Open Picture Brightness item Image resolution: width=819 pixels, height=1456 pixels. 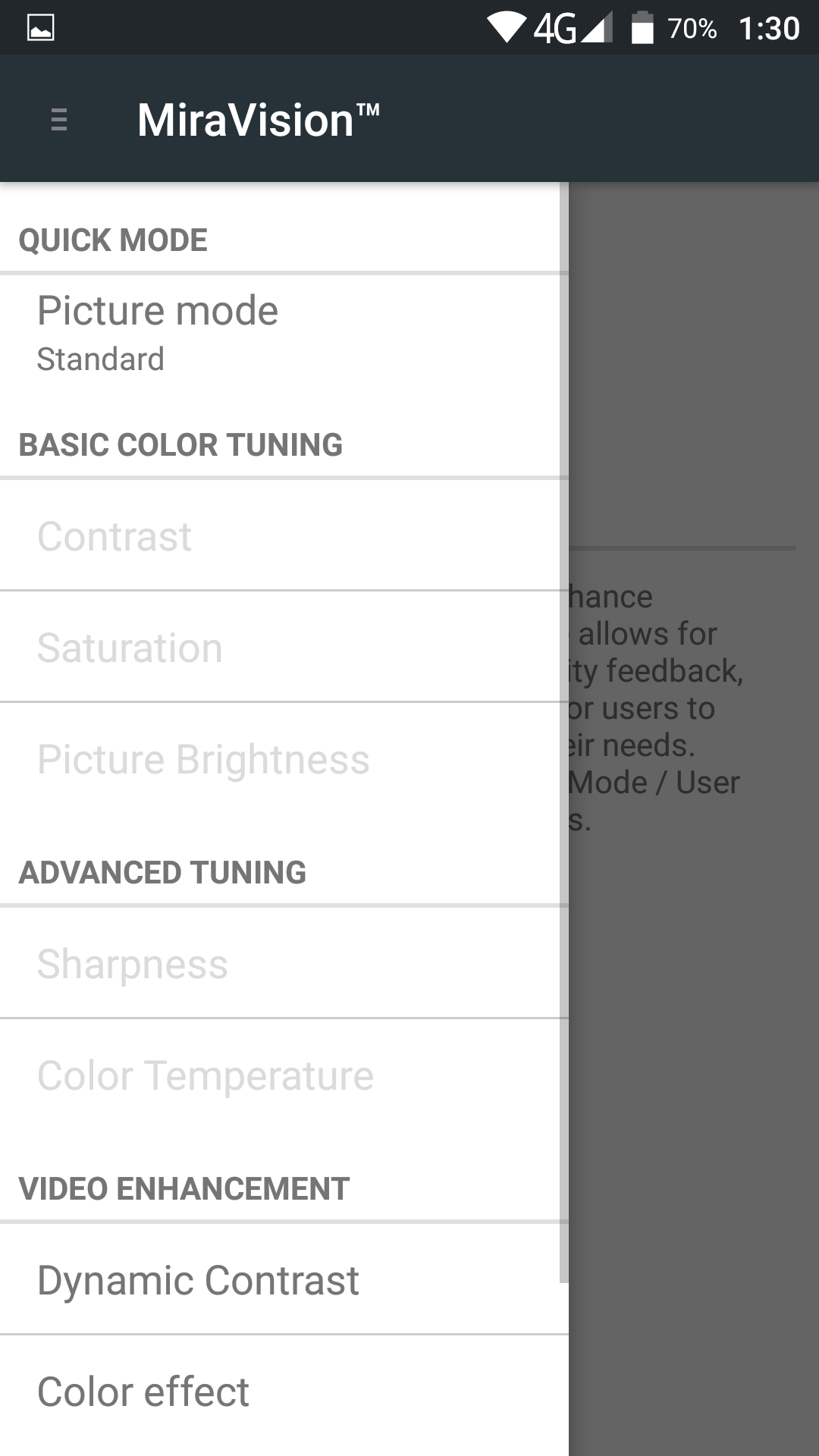click(x=284, y=758)
